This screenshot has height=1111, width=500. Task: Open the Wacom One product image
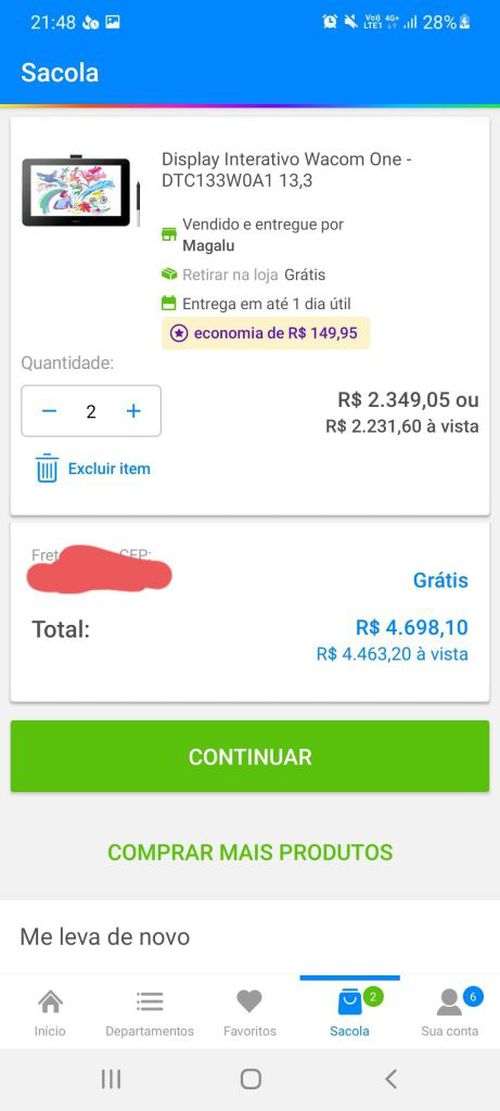(x=81, y=190)
